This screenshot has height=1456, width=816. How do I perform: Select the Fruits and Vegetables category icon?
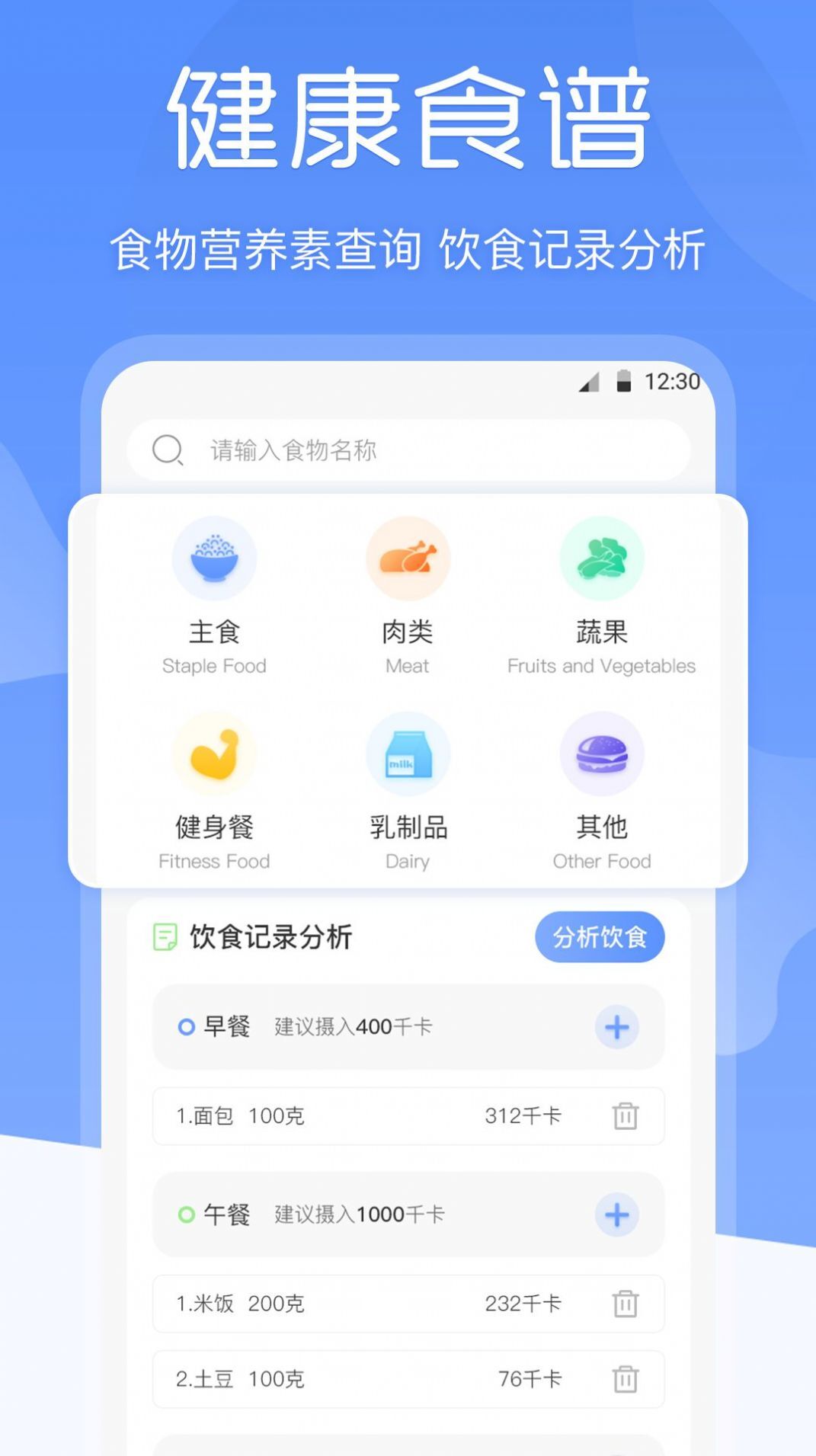(x=602, y=558)
